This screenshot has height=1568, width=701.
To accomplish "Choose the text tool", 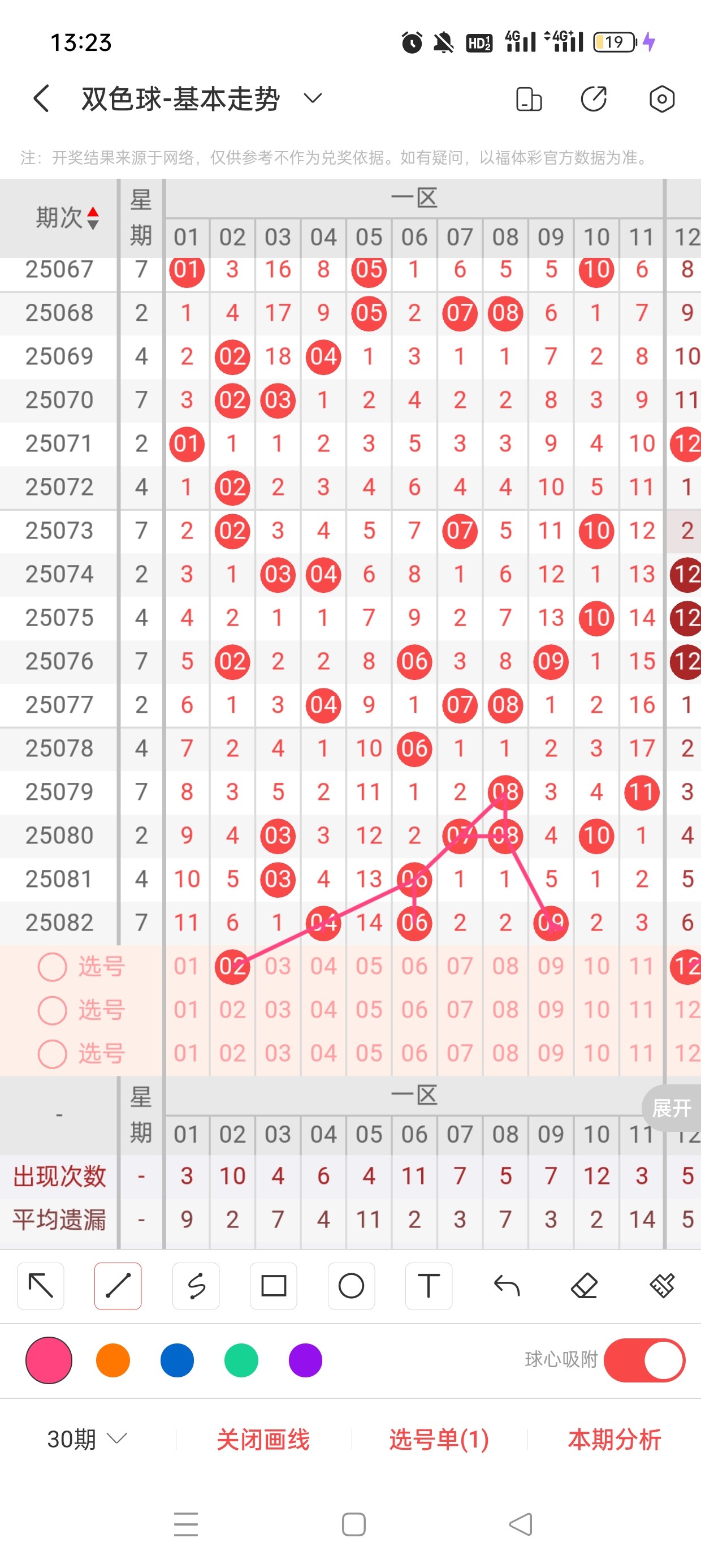I will point(429,1286).
